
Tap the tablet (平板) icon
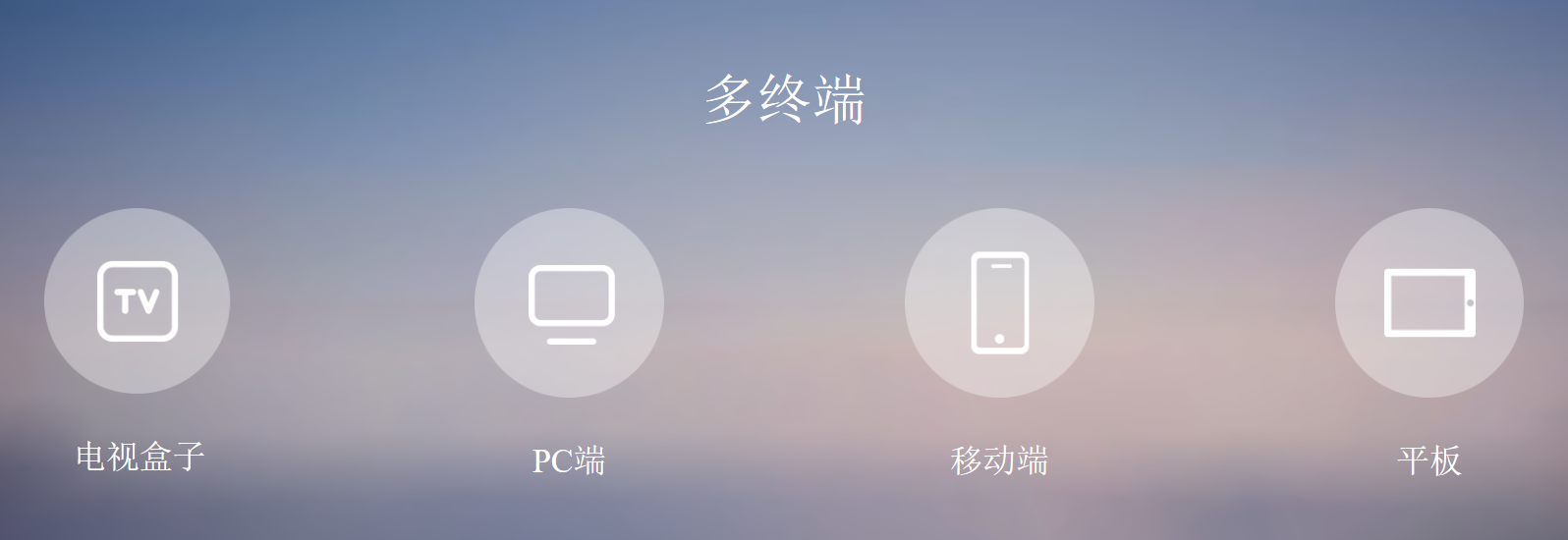point(1428,303)
